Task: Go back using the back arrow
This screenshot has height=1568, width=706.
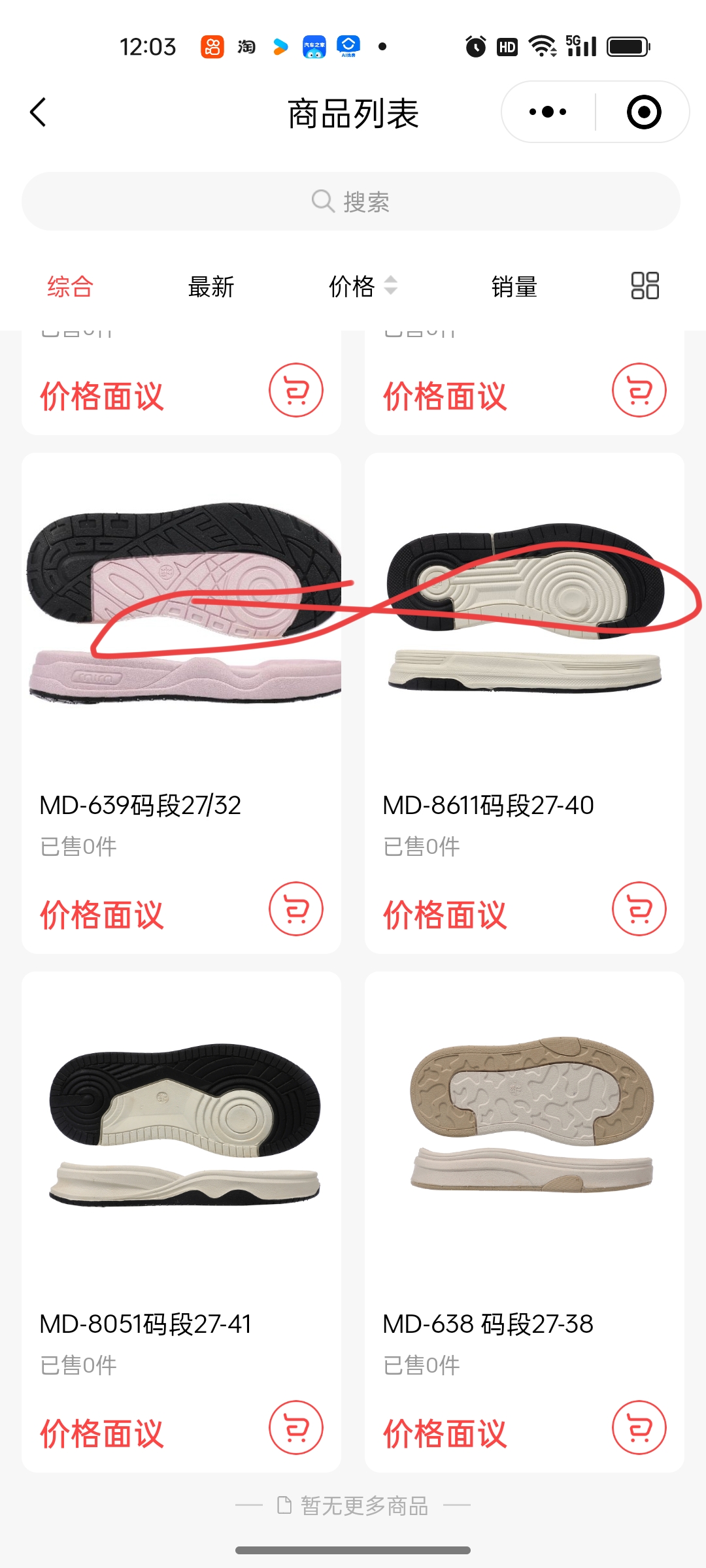Action: click(x=39, y=112)
